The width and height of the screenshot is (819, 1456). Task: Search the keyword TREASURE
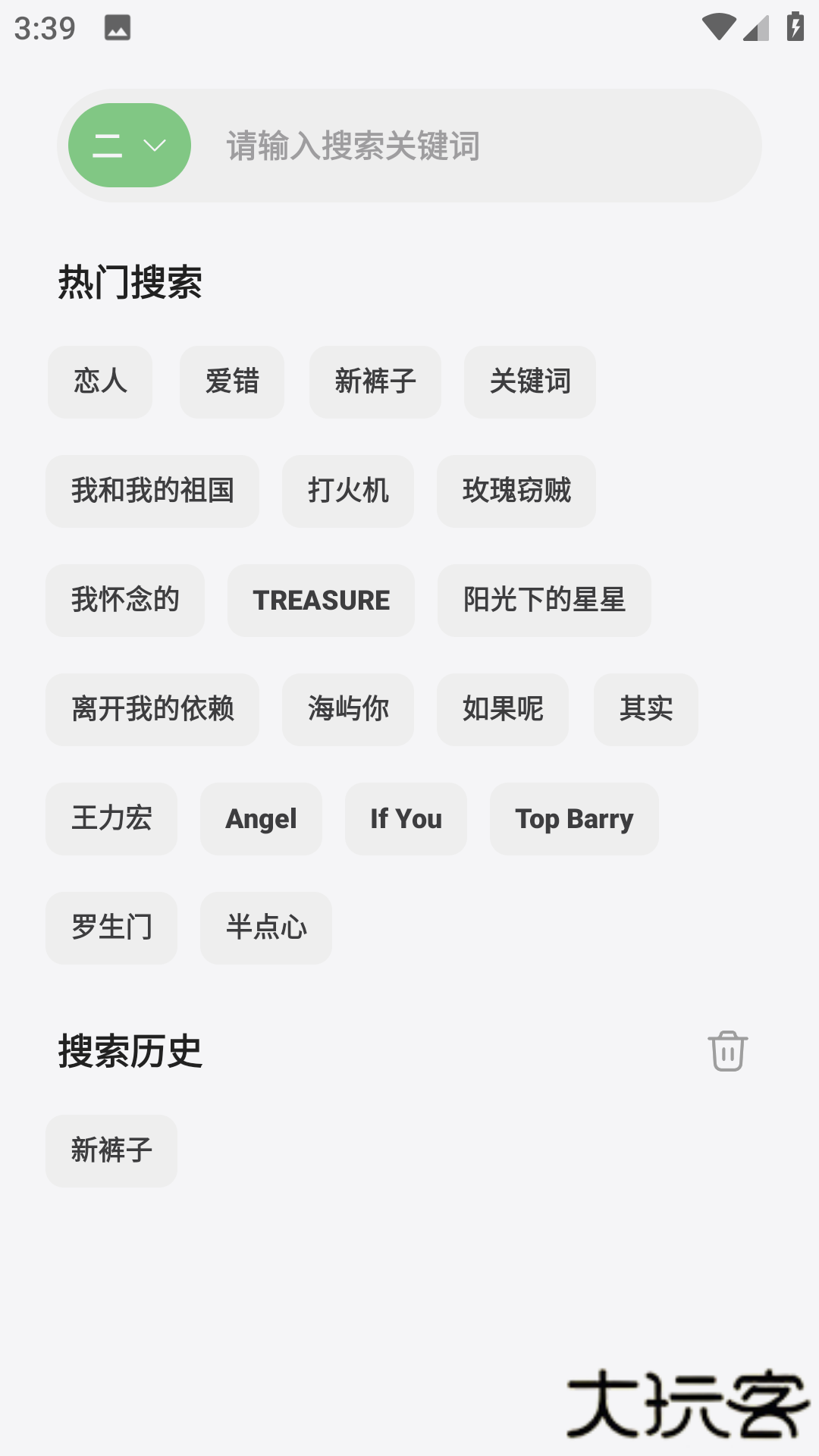pyautogui.click(x=321, y=601)
